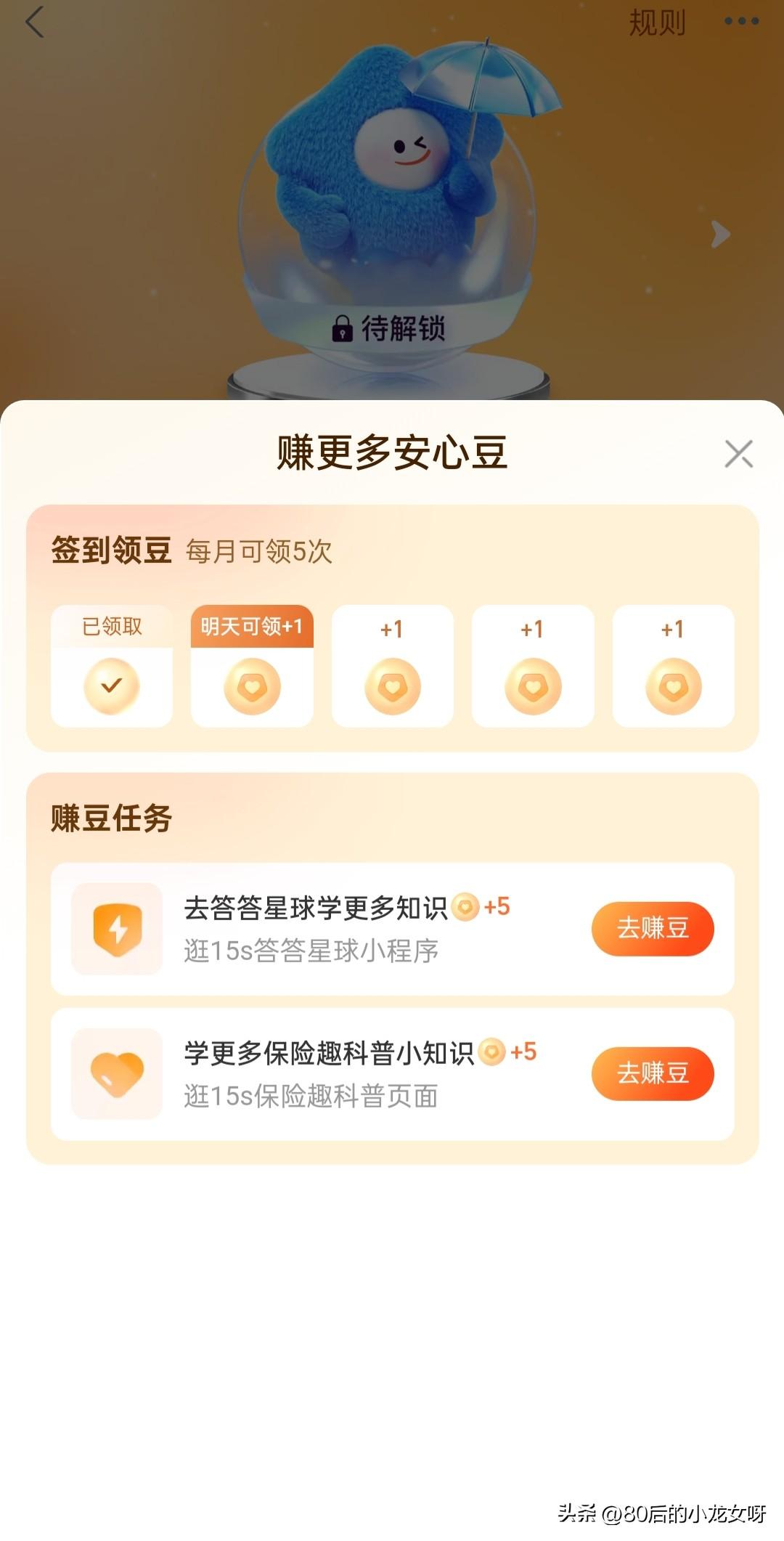The image size is (784, 1541).
Task: Click the middle +1 sign-in bean coin
Action: 391,686
